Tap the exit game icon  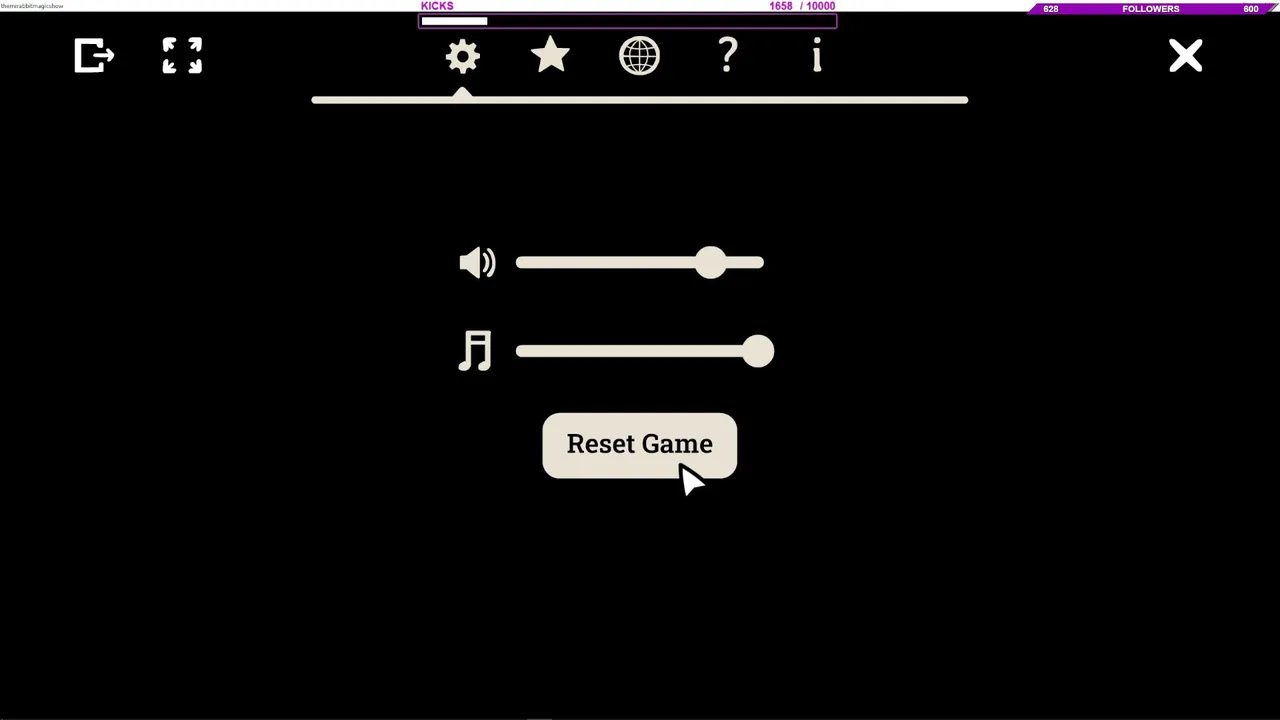(x=94, y=56)
